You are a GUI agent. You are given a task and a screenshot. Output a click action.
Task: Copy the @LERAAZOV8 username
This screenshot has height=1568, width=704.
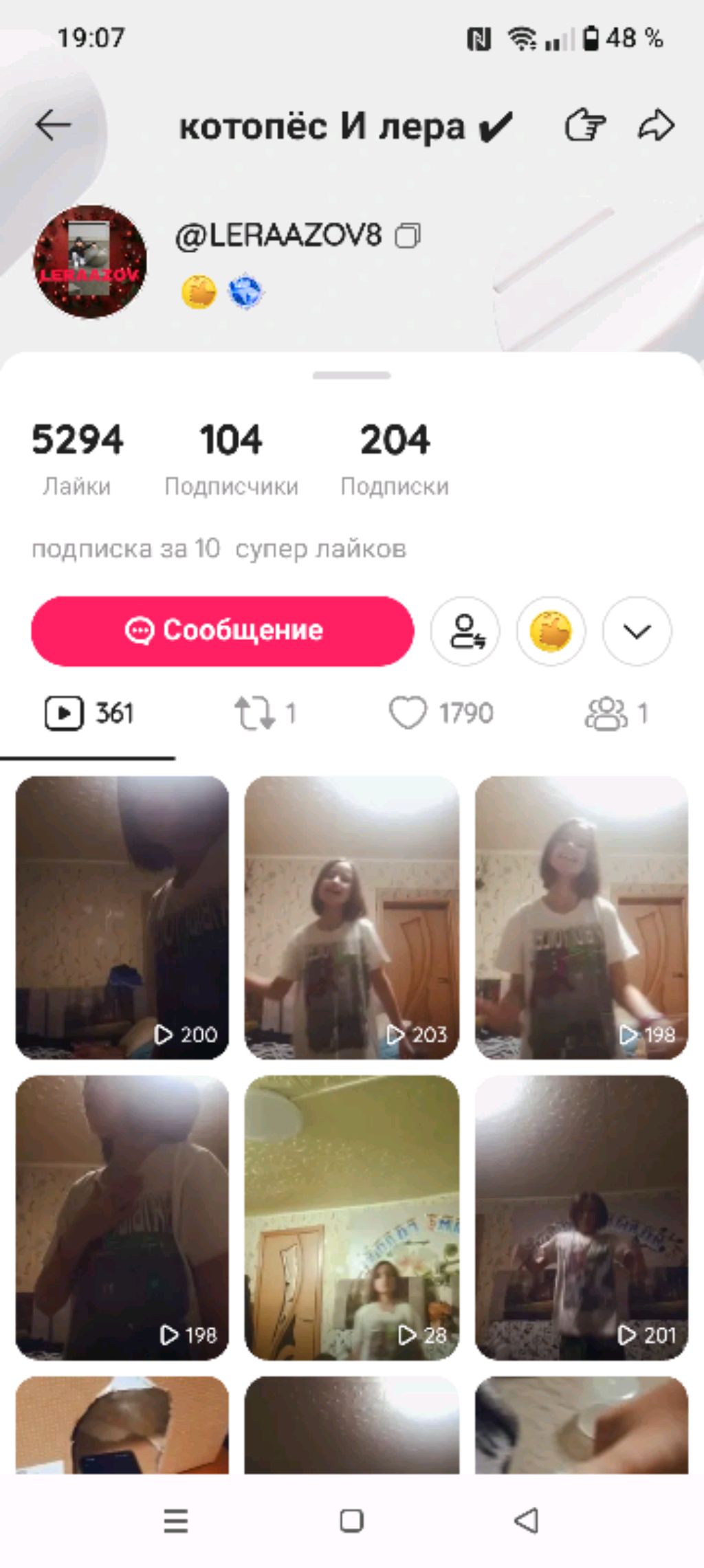(408, 236)
